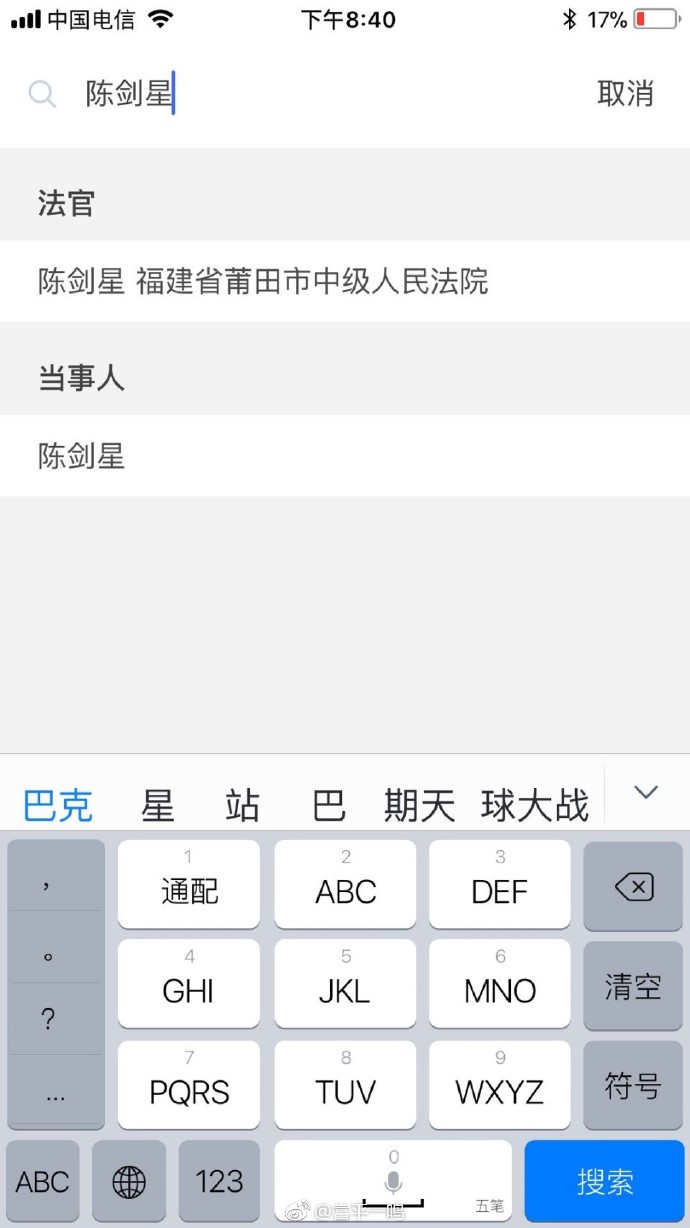Select keyboard suggestion 巴克
Image resolution: width=690 pixels, height=1228 pixels.
coord(58,805)
